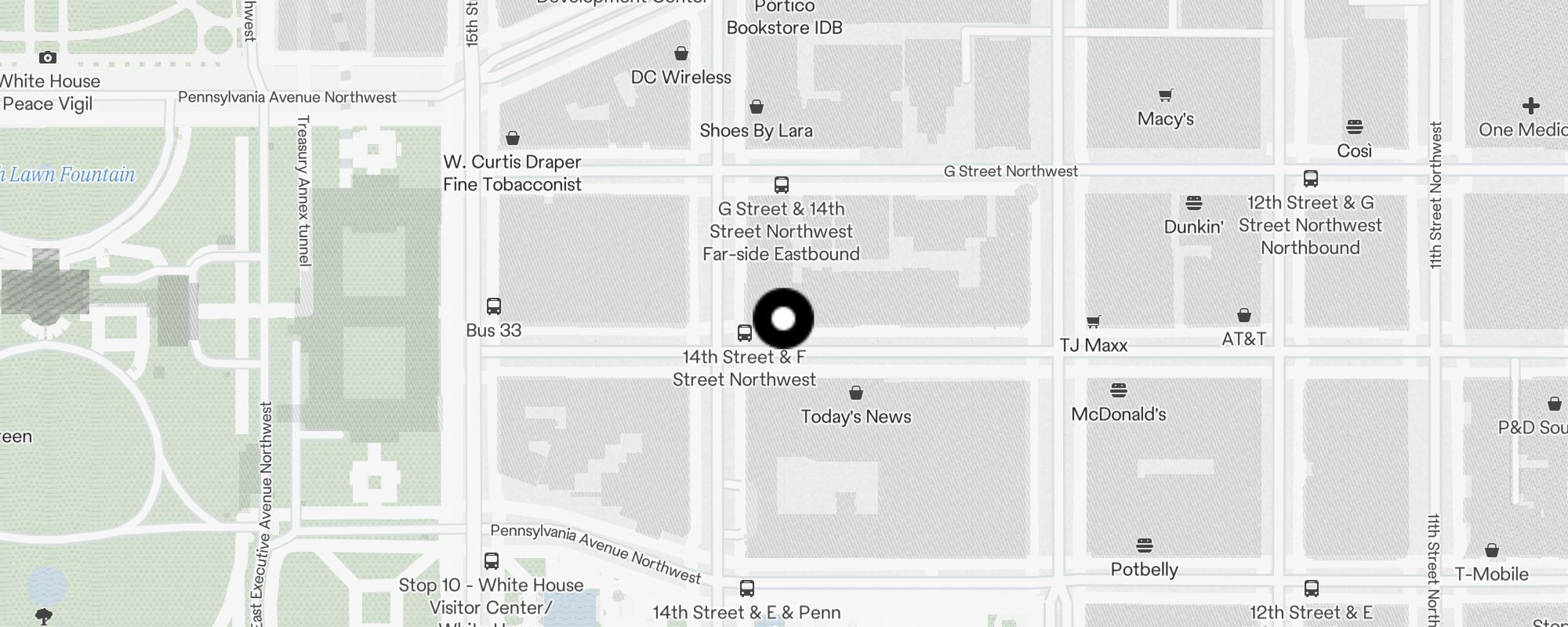Tap the White House Peace Vigil camera marker
1568x627 pixels.
click(x=48, y=57)
